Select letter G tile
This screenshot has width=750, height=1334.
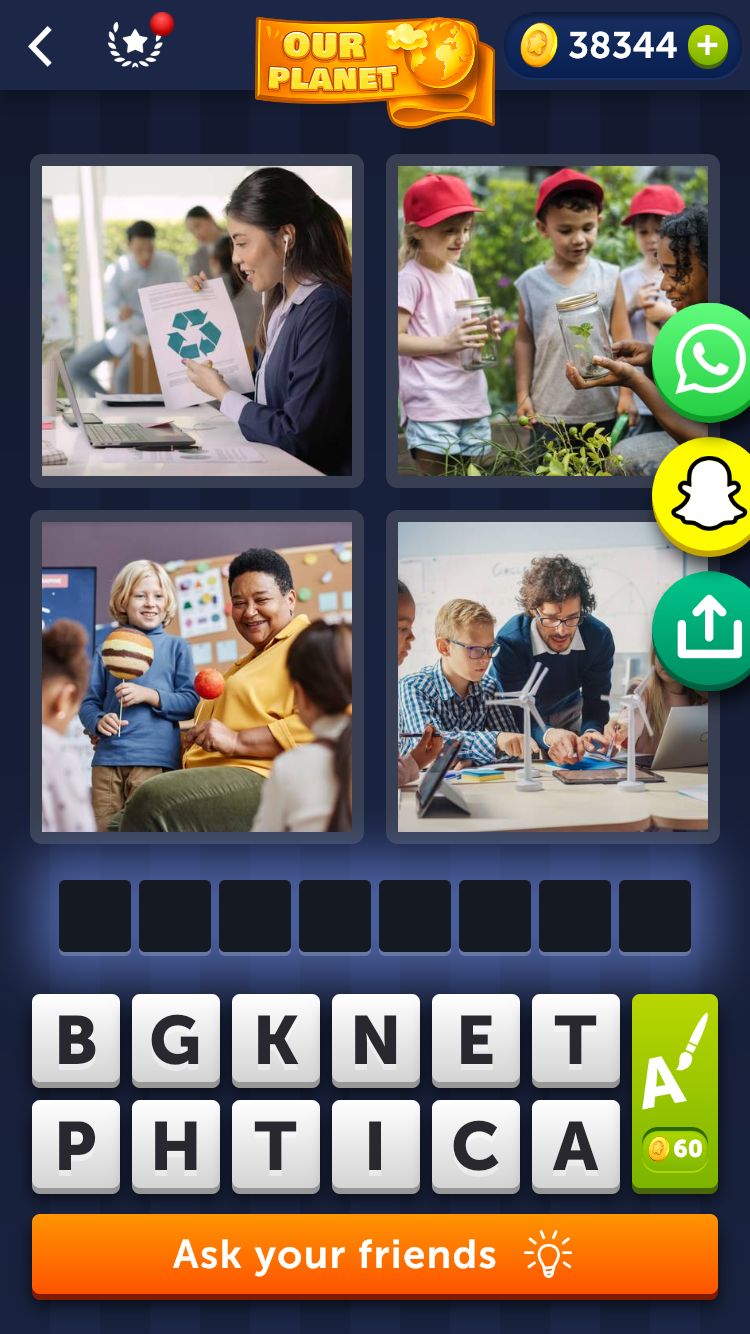click(x=176, y=1040)
